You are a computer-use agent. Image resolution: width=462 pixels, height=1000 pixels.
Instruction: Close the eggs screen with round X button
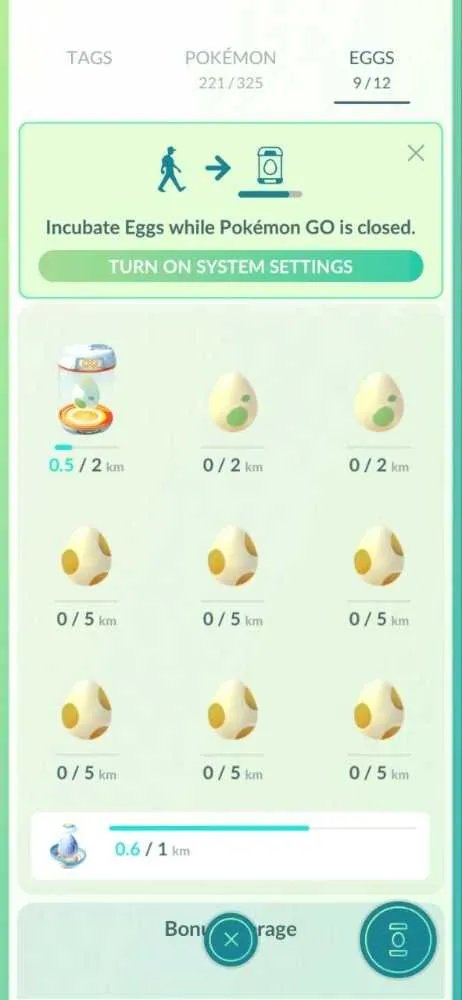click(x=232, y=939)
